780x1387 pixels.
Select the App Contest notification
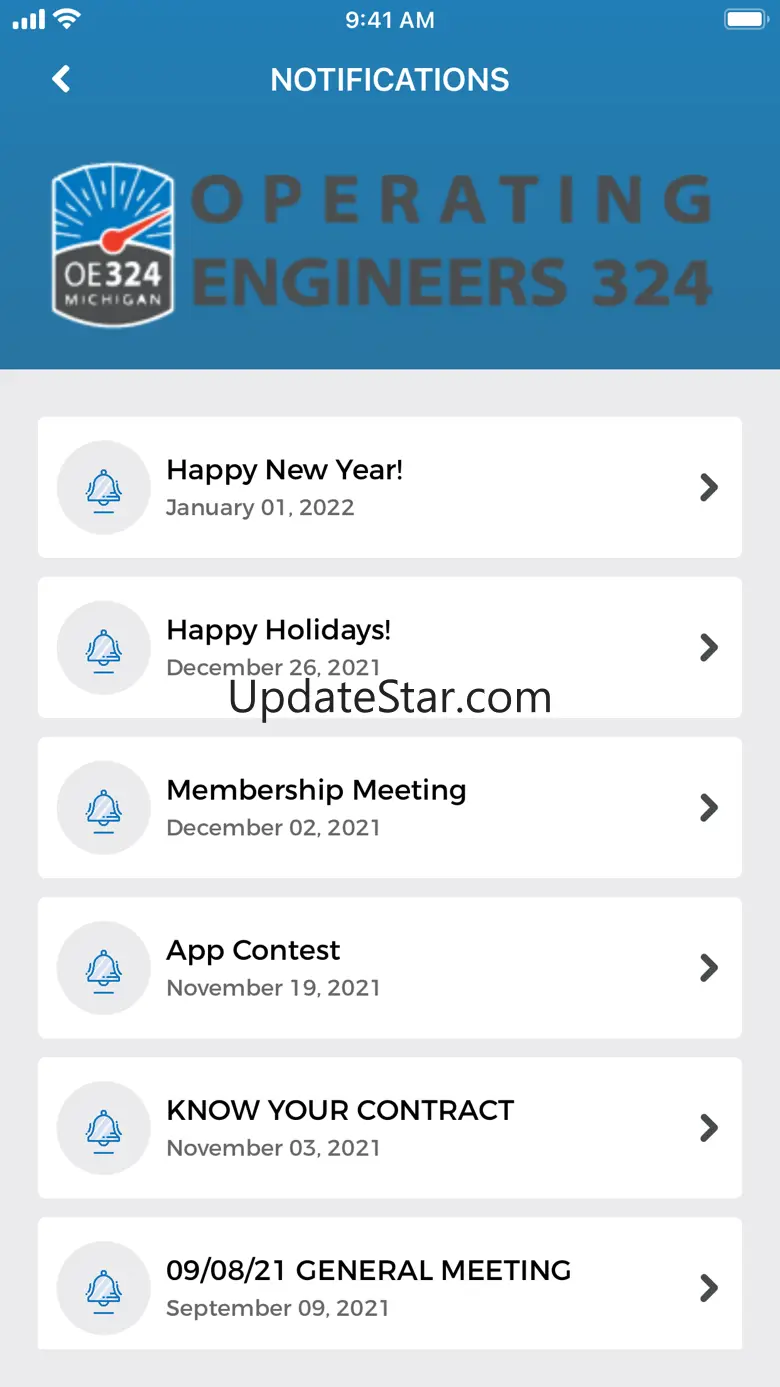[389, 967]
